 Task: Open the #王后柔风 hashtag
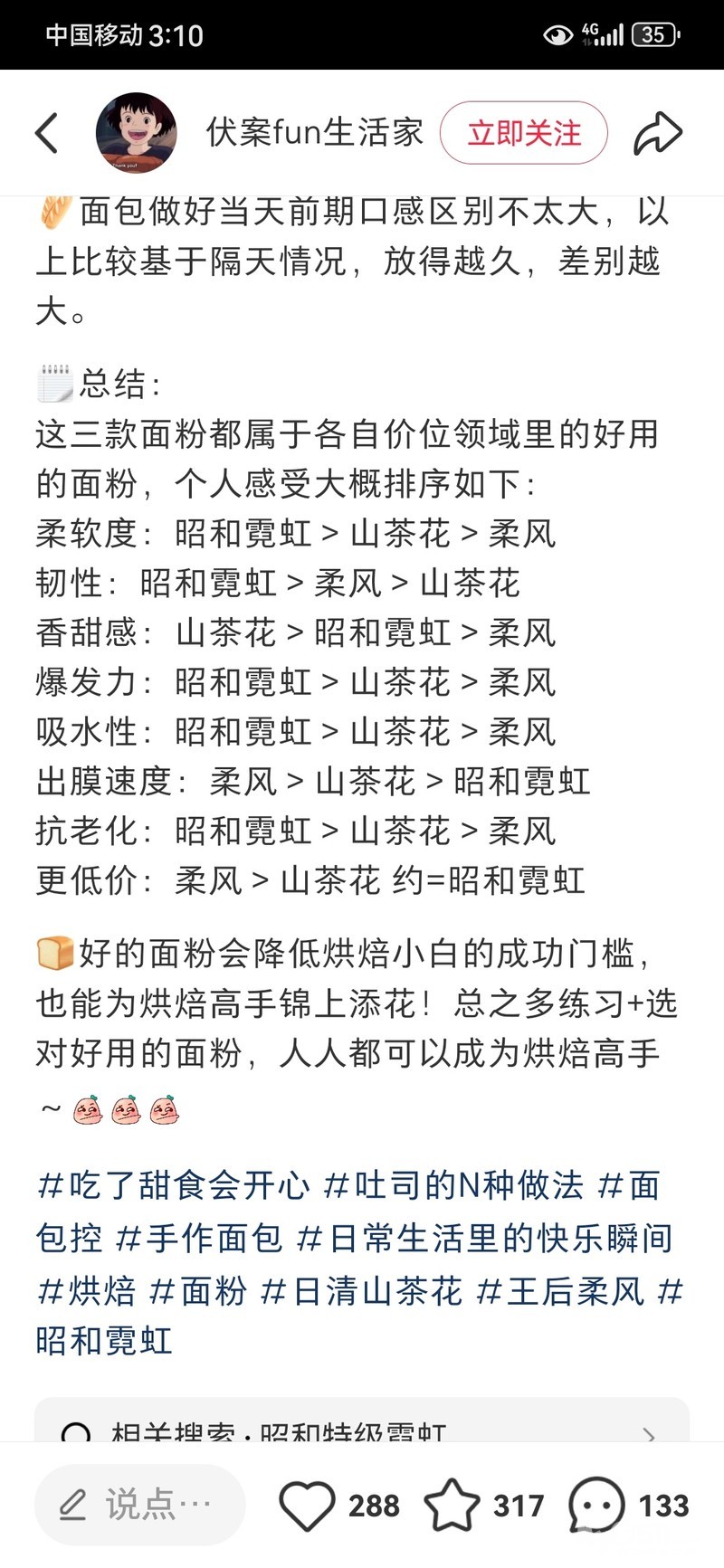pos(561,1290)
